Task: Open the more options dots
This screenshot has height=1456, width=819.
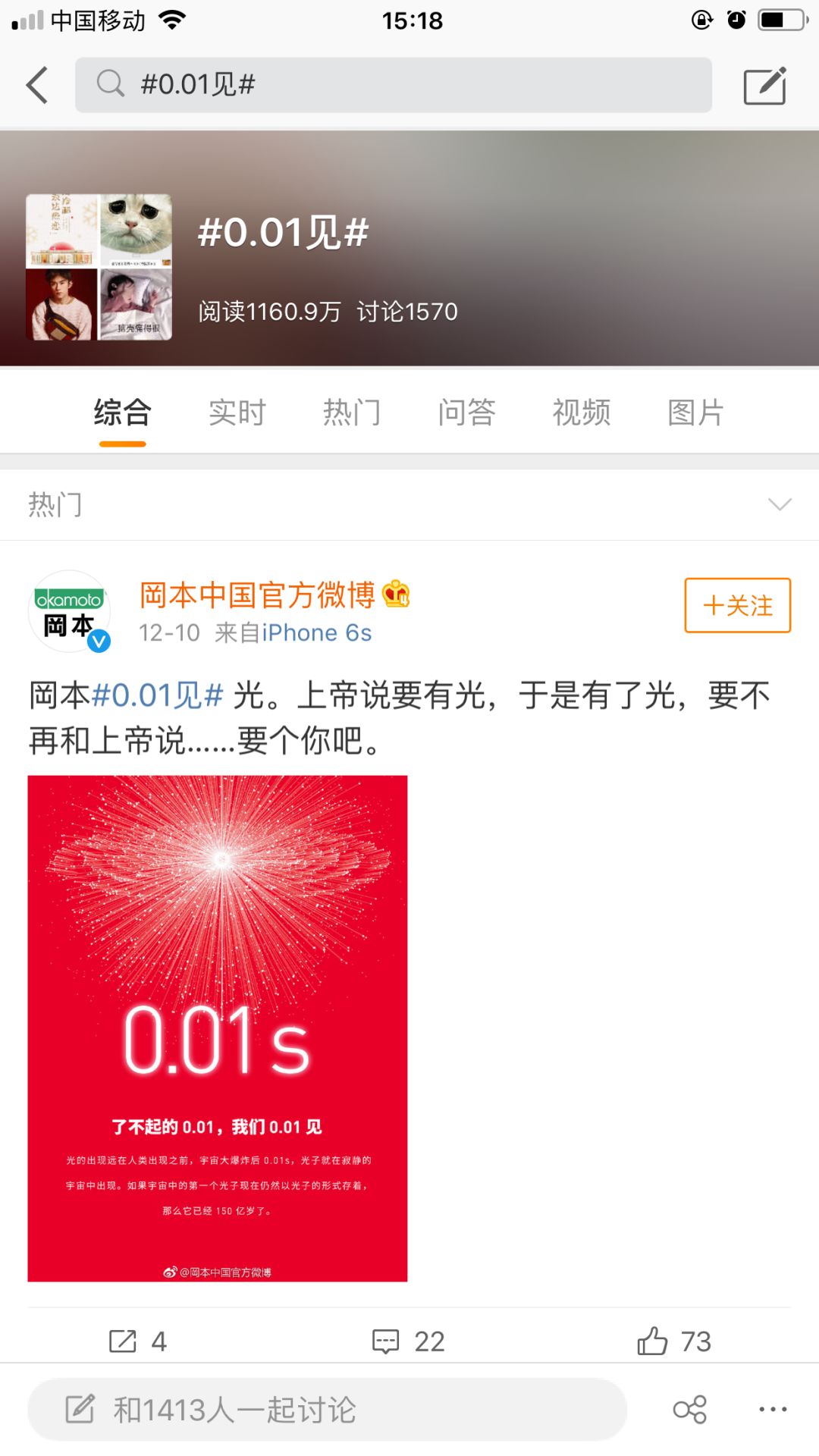Action: (773, 1410)
